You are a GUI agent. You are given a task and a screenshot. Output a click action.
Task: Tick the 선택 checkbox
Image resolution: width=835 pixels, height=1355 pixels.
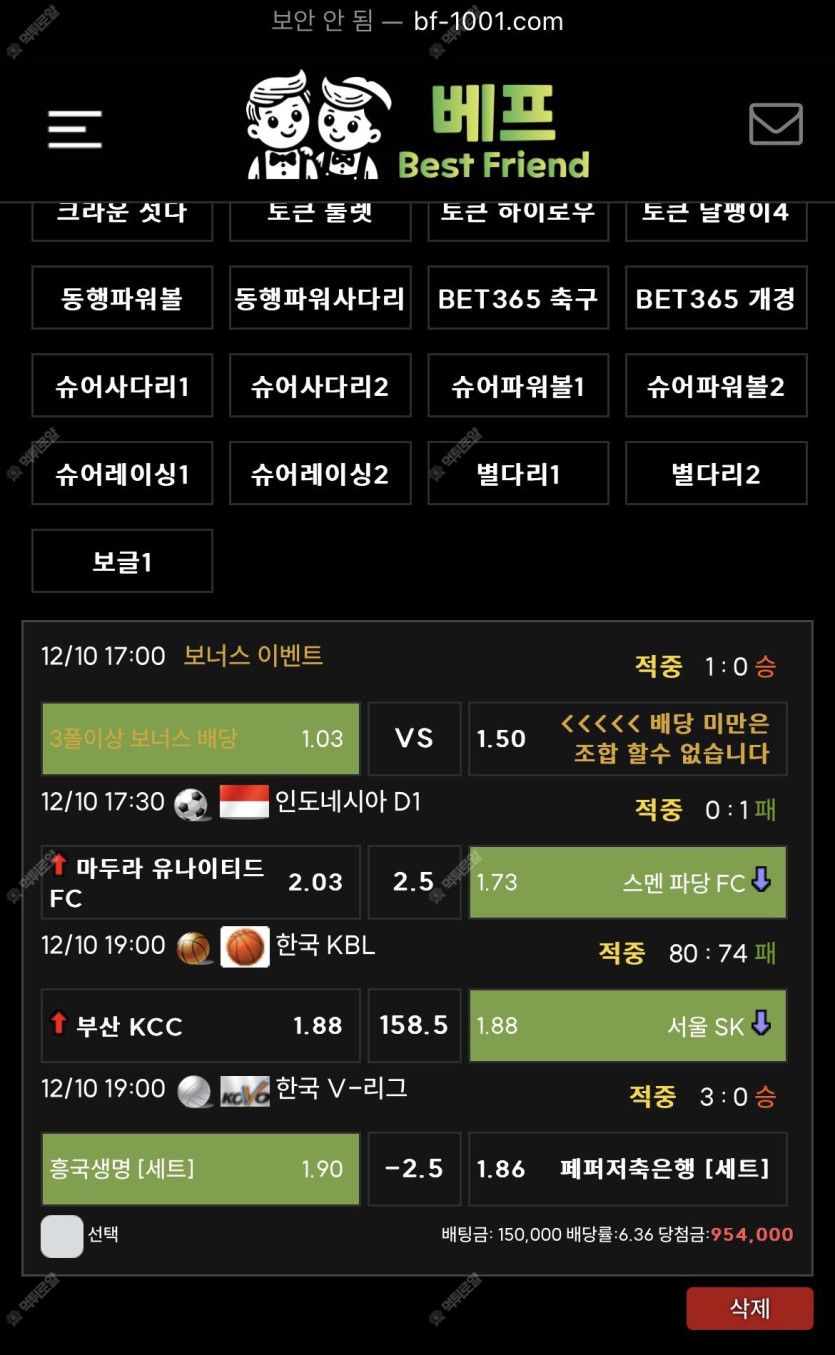click(x=62, y=1236)
